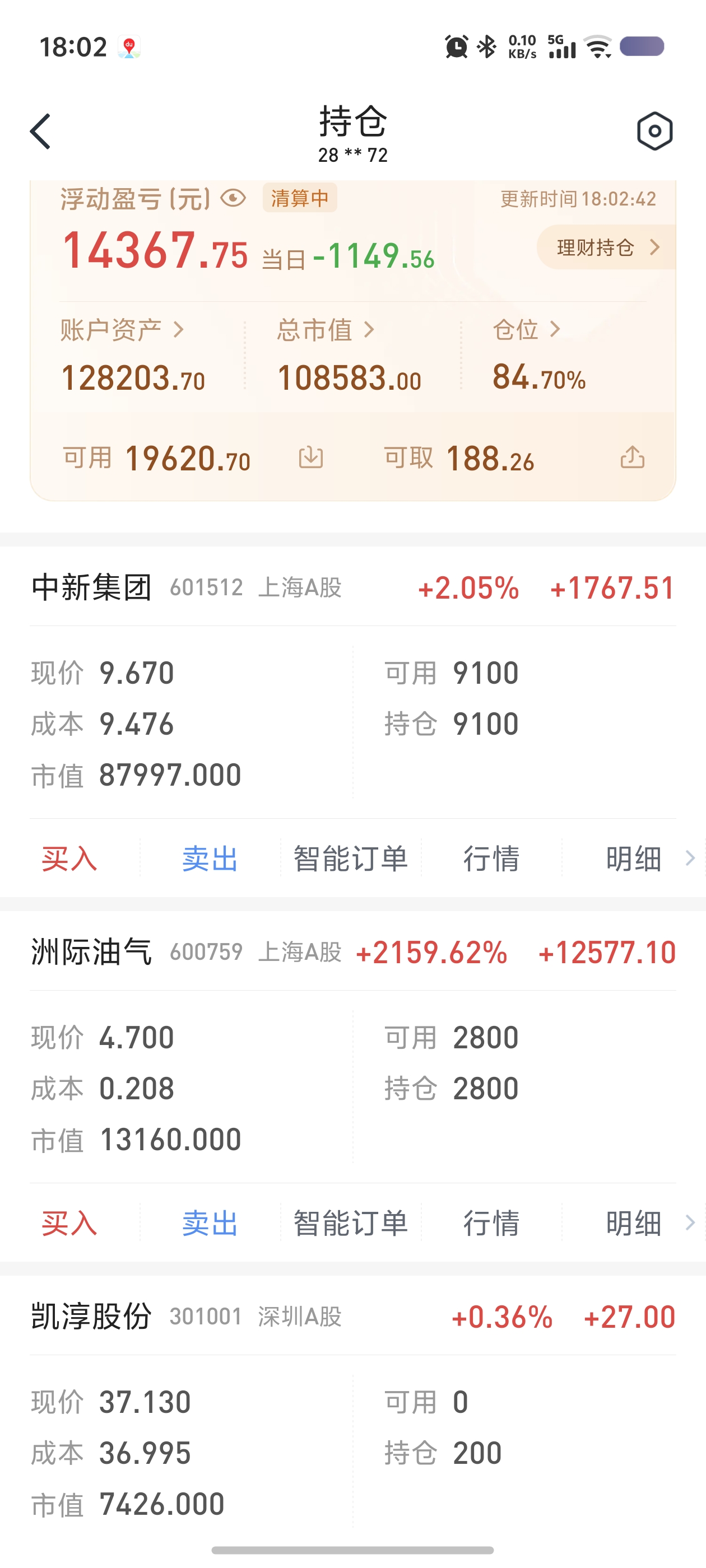The height and width of the screenshot is (1568, 706).
Task: Tap the transfer-out icon beside 可取
Action: pos(632,457)
